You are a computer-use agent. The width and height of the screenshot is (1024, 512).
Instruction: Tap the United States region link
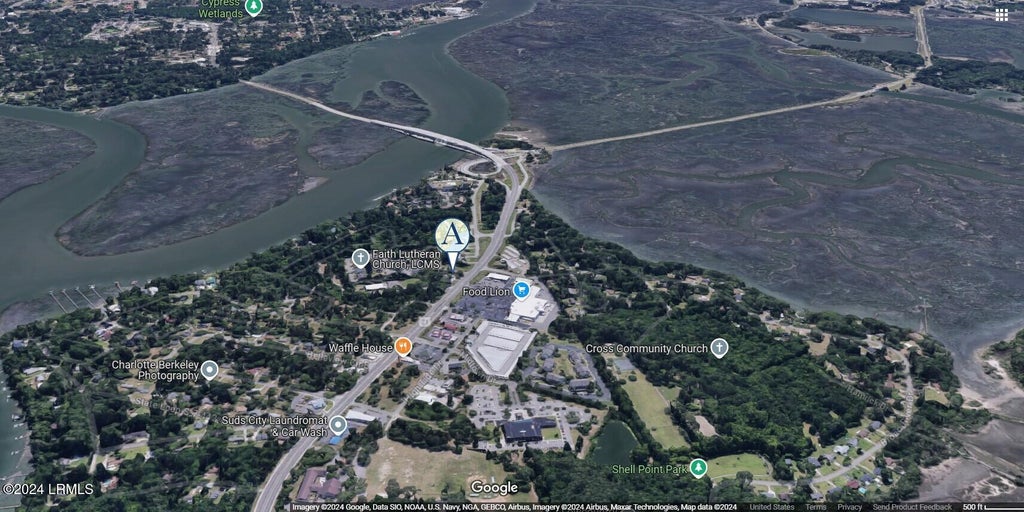tap(772, 507)
